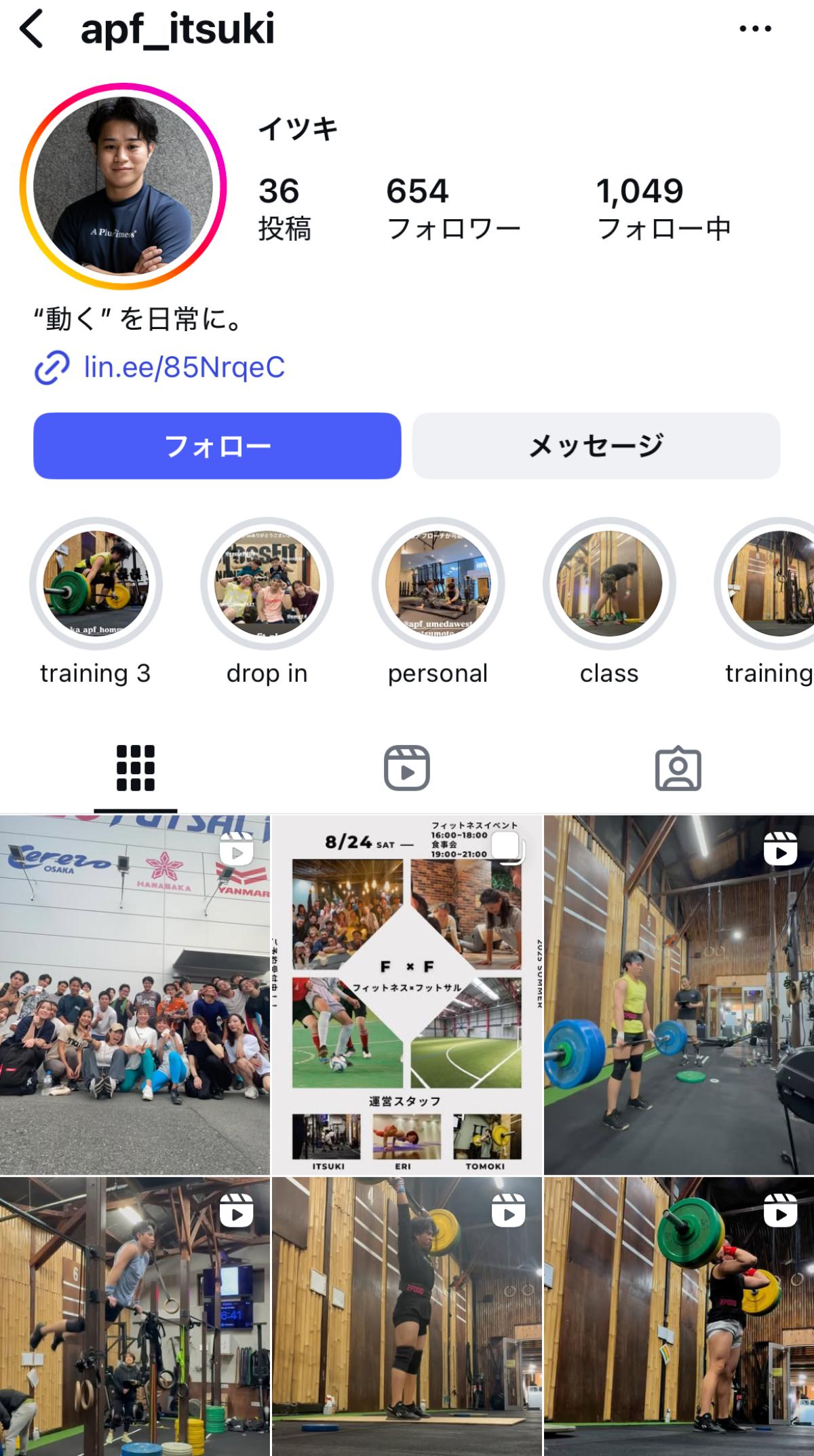Open the reel with green barbell plates

pyautogui.click(x=679, y=1316)
